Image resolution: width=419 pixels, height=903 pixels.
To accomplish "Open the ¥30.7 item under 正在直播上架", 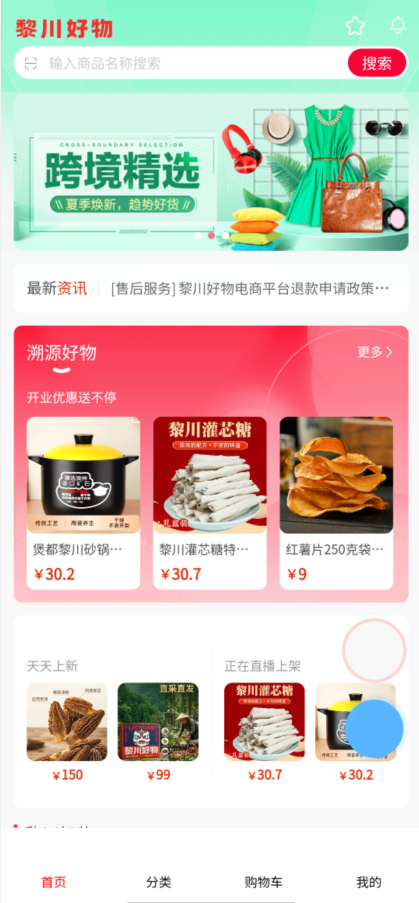I will [264, 733].
